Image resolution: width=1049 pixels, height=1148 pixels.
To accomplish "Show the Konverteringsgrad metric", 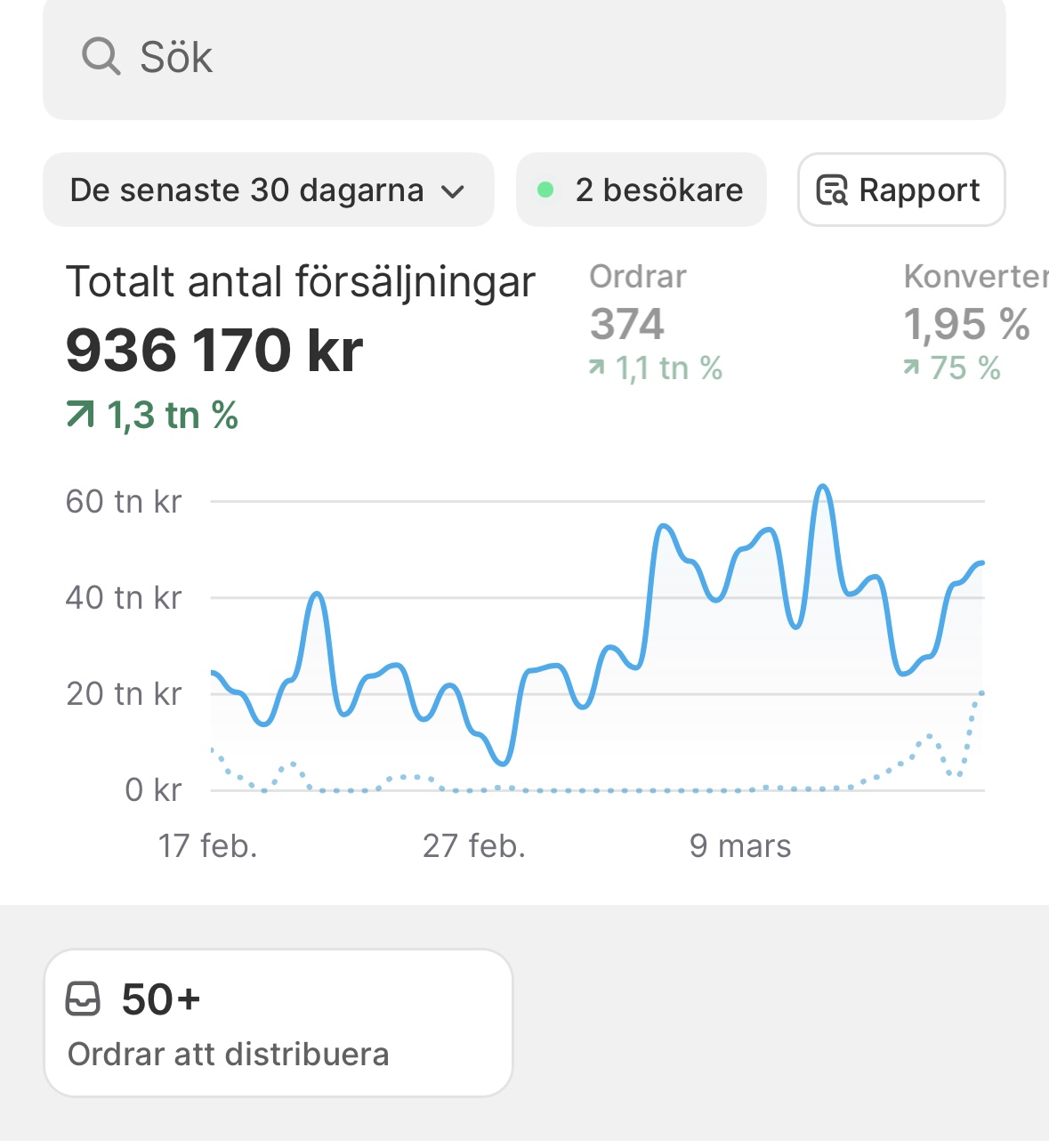I will pos(972,324).
